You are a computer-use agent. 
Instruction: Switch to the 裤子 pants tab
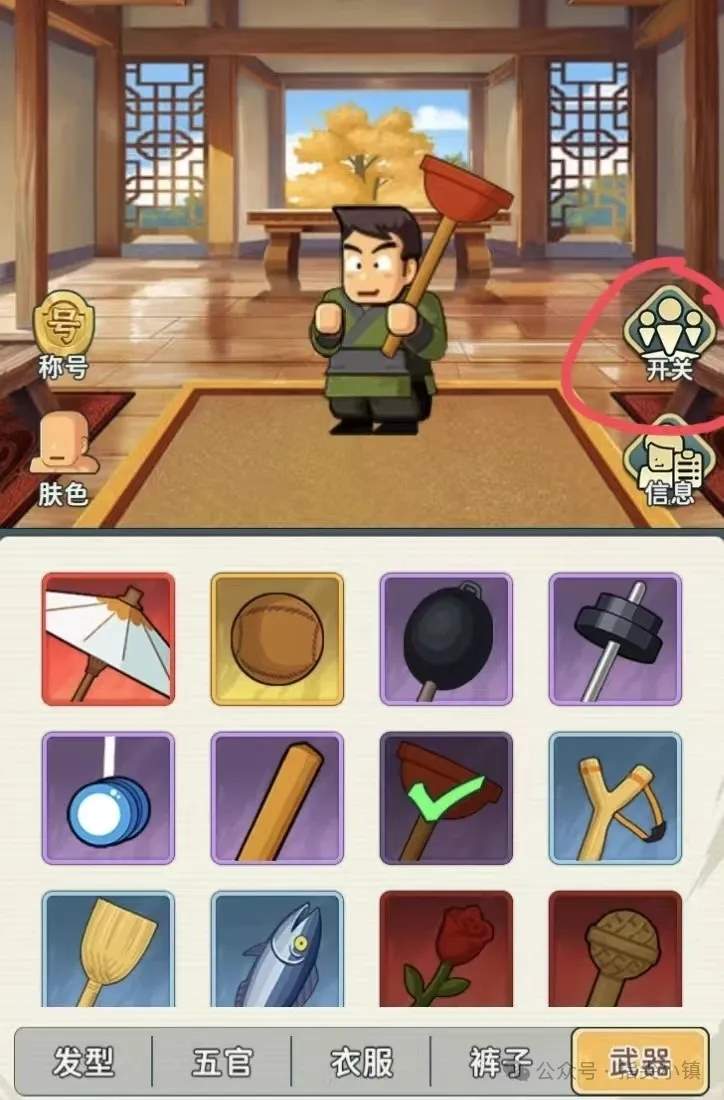(x=500, y=1062)
